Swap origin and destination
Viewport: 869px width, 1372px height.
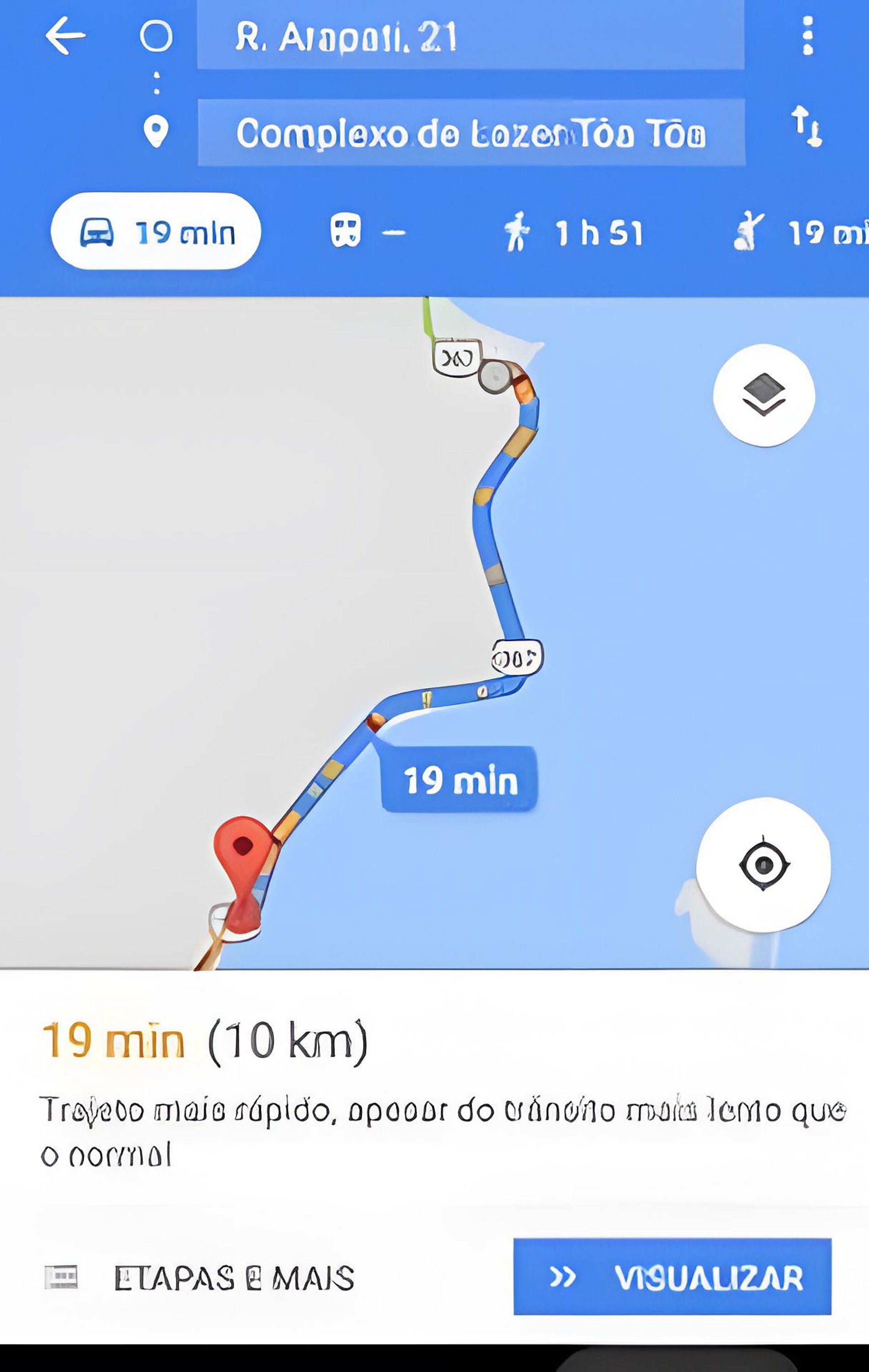tap(806, 127)
